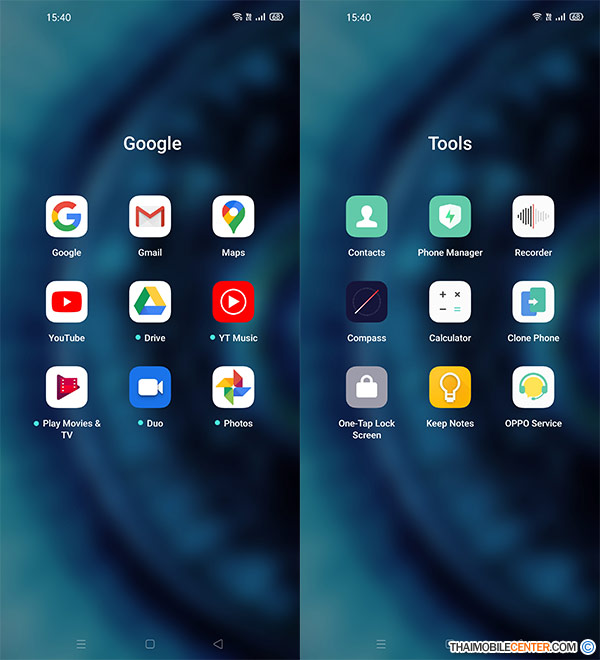
Task: Tap One-Tap Lock Screen
Action: [x=367, y=387]
